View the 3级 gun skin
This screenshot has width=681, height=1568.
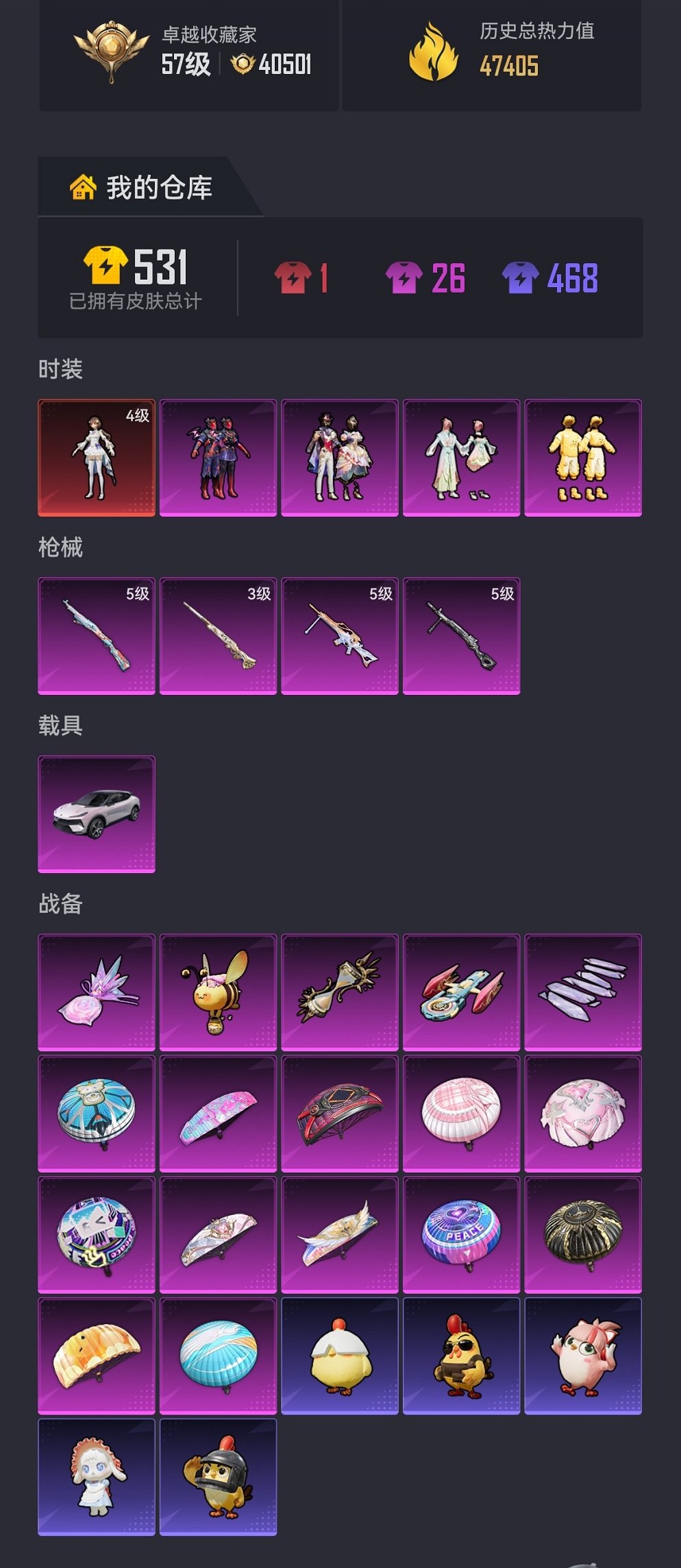(218, 635)
